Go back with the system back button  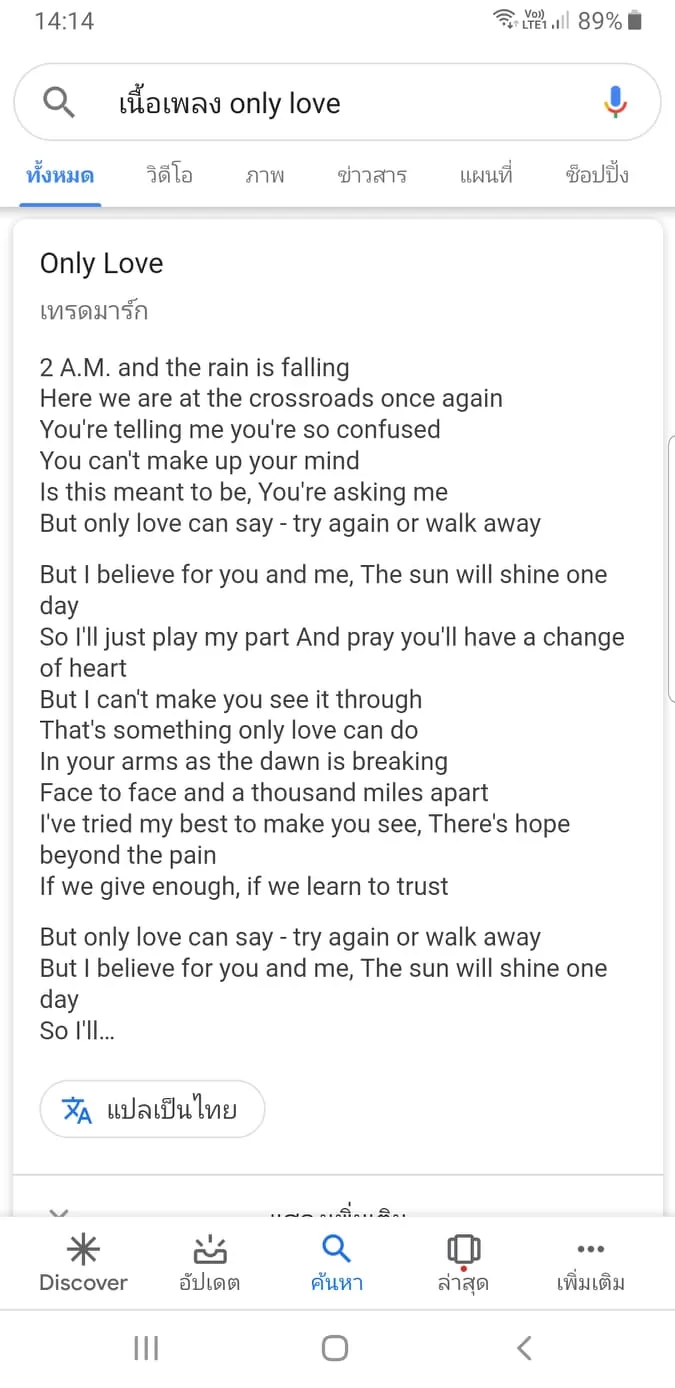click(x=524, y=1348)
